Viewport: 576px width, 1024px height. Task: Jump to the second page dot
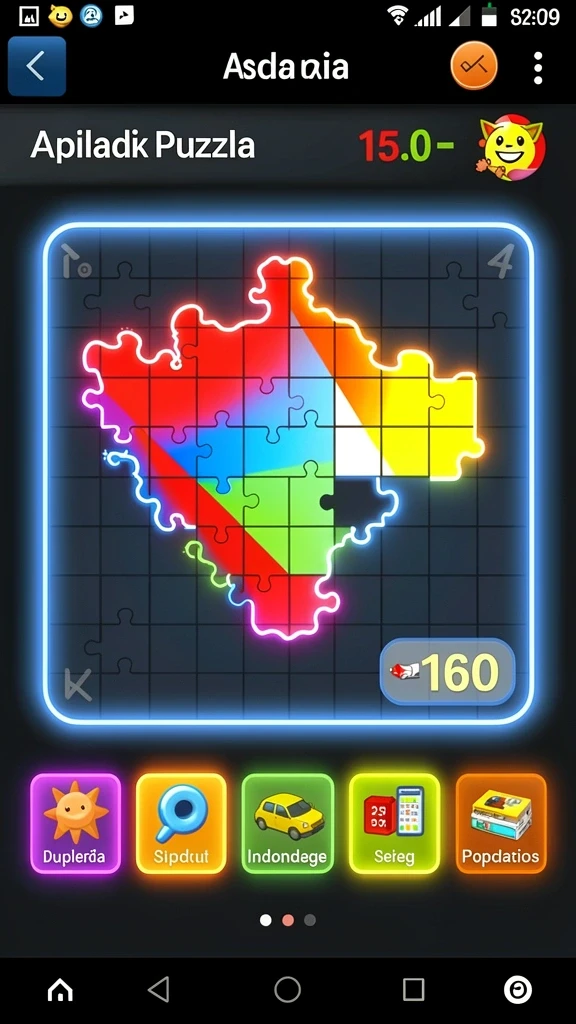pos(288,920)
